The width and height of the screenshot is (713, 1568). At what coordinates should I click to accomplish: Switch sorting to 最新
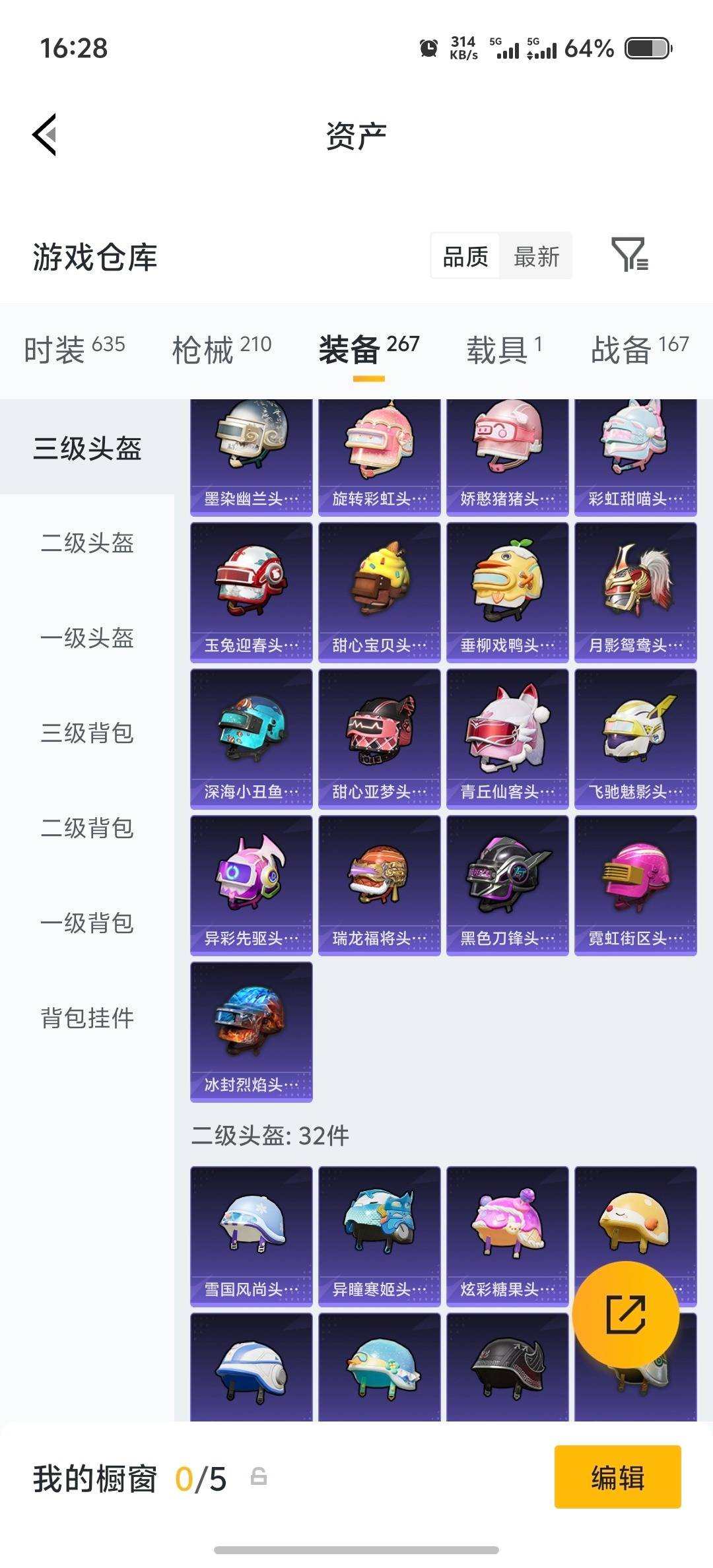click(537, 257)
